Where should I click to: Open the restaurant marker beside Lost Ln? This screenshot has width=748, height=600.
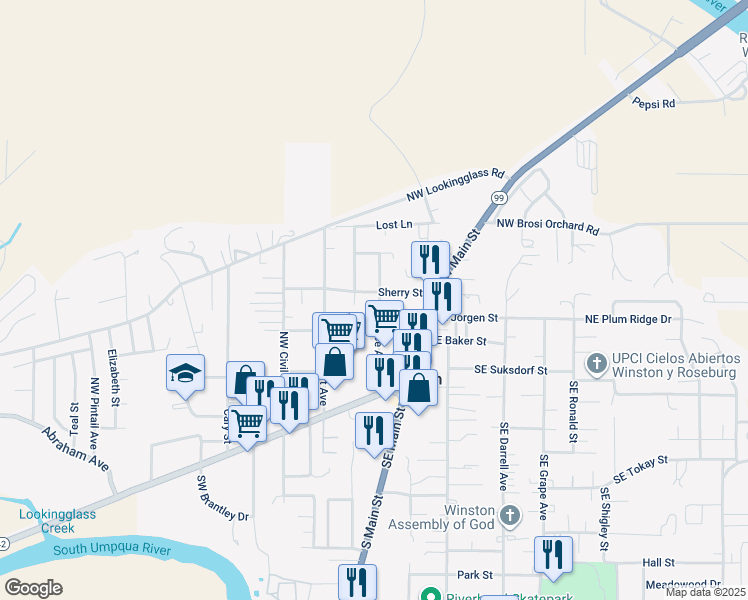click(x=430, y=259)
